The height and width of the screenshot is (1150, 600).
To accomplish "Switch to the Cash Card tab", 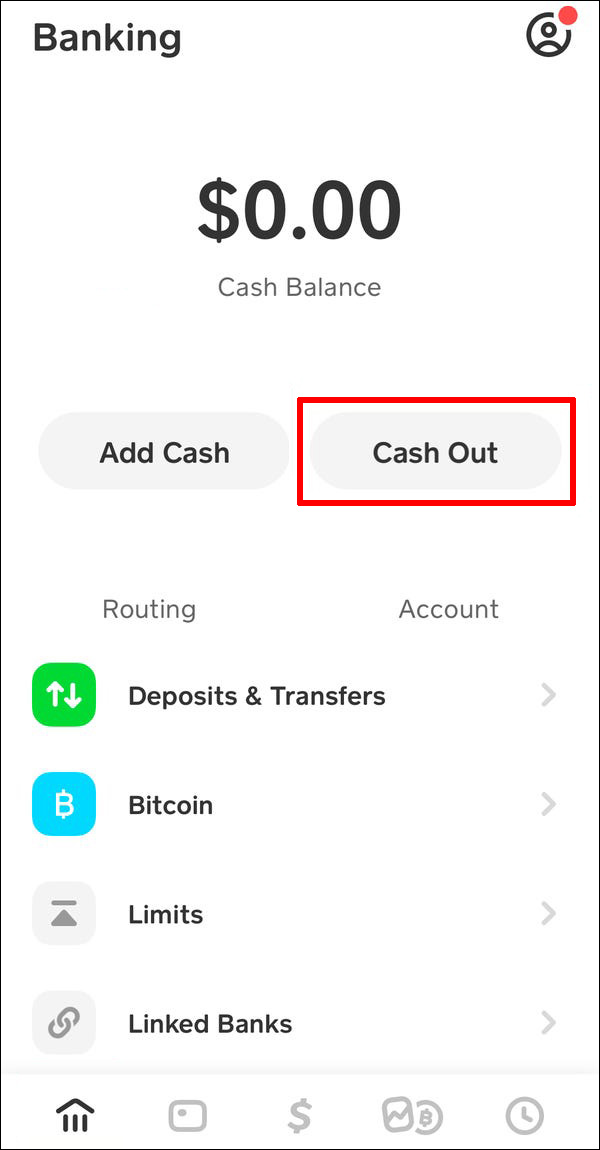I will pos(188,1116).
